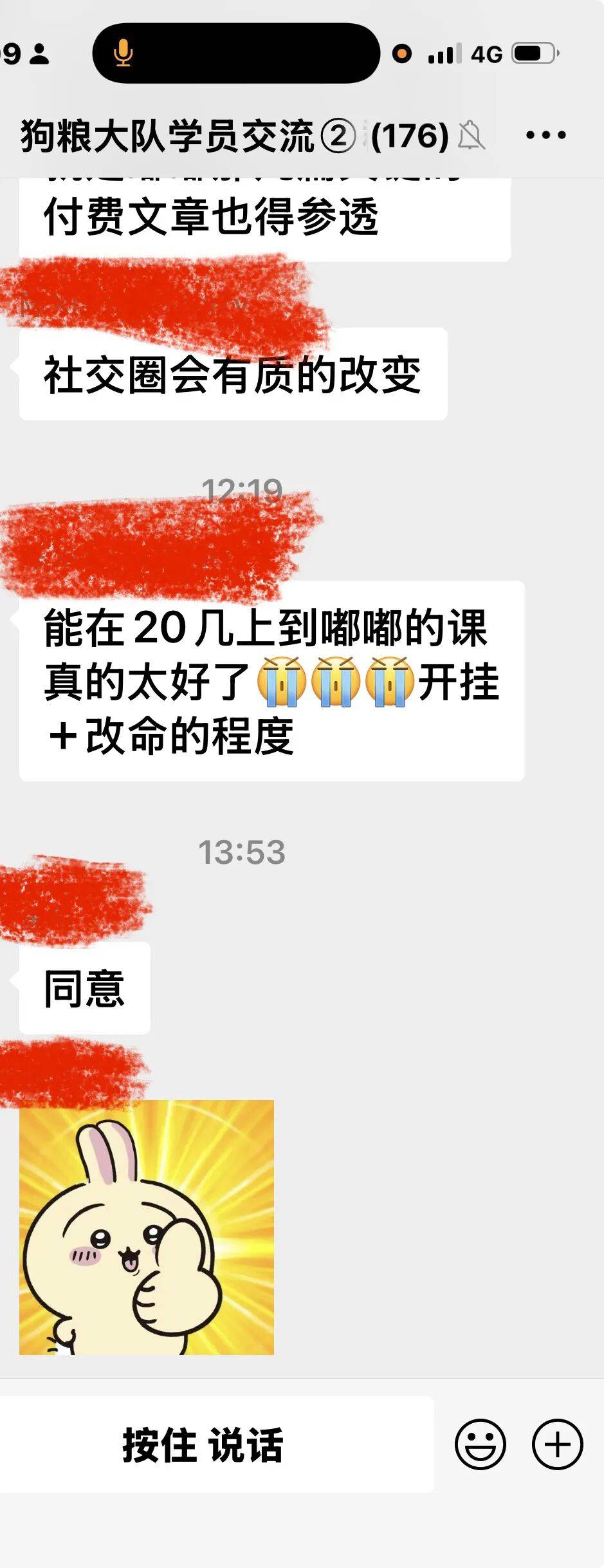Open the plus attachment menu
Screen dimensions: 604x1568
(557, 1444)
